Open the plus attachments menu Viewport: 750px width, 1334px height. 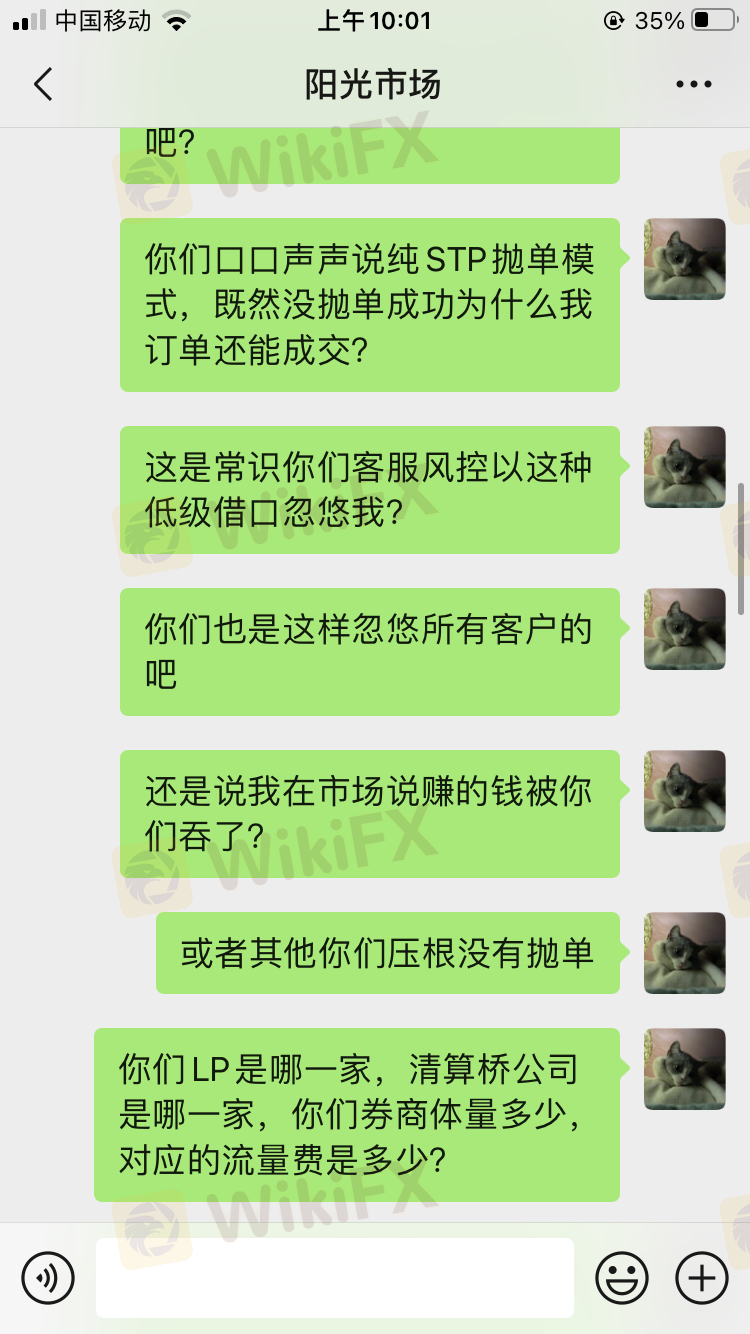pos(702,1277)
